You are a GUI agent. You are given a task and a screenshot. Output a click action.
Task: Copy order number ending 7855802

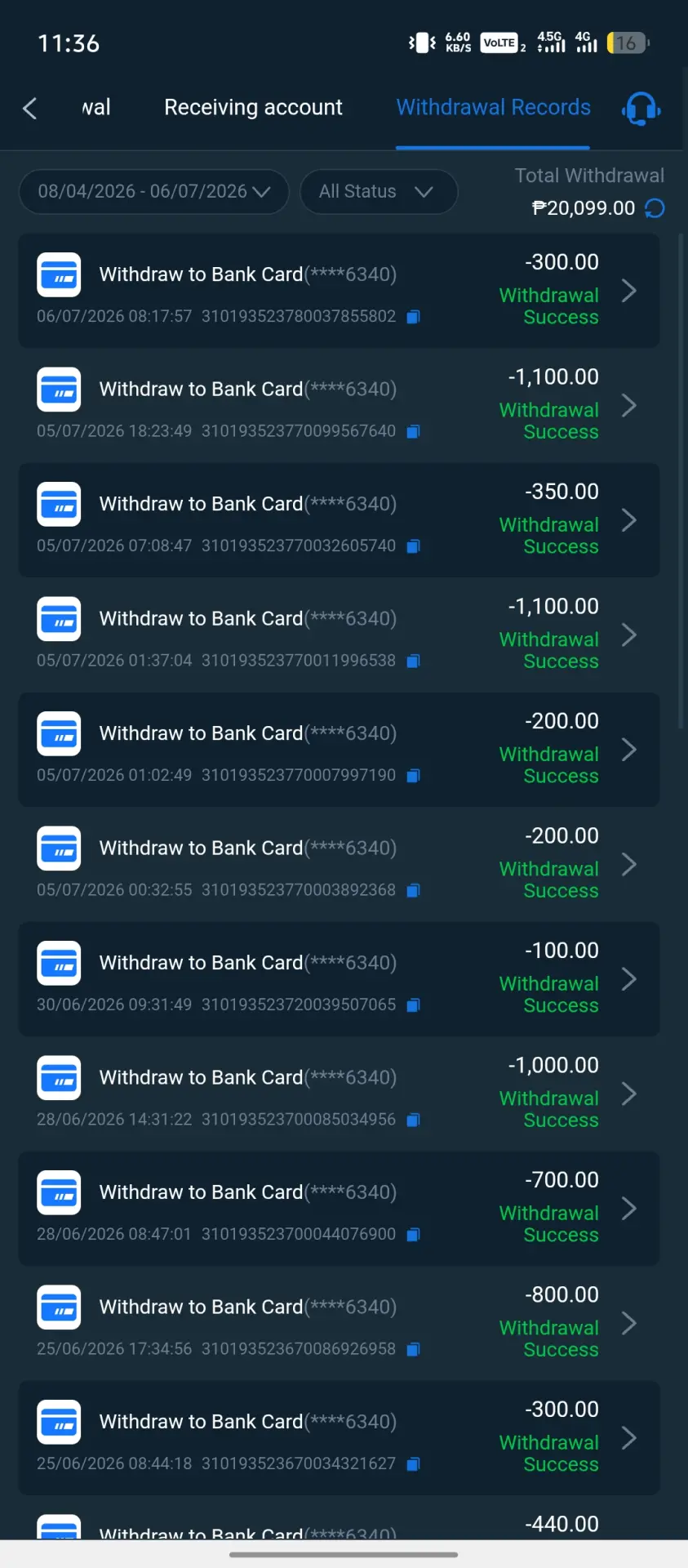[414, 317]
